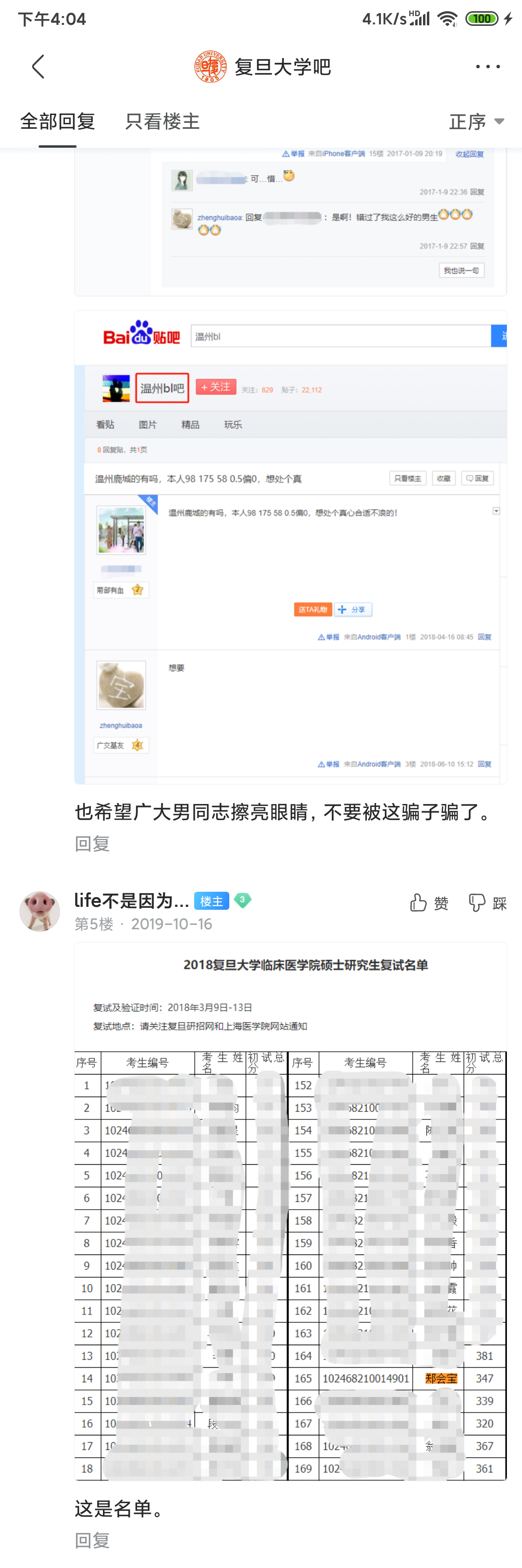The width and height of the screenshot is (522, 1568).
Task: Open the 5th floor poster's avatar
Action: [x=40, y=911]
